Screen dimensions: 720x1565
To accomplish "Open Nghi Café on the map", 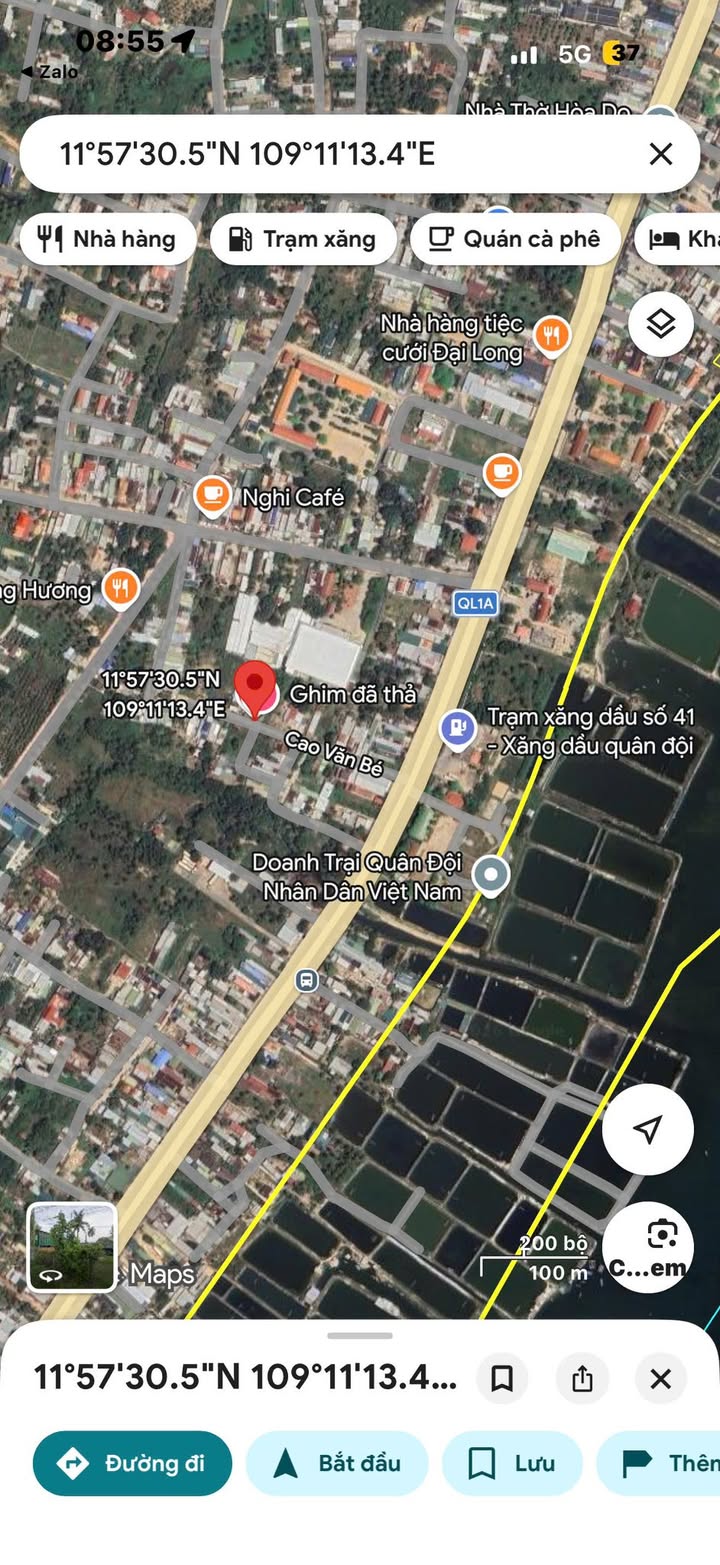I will pos(212,496).
